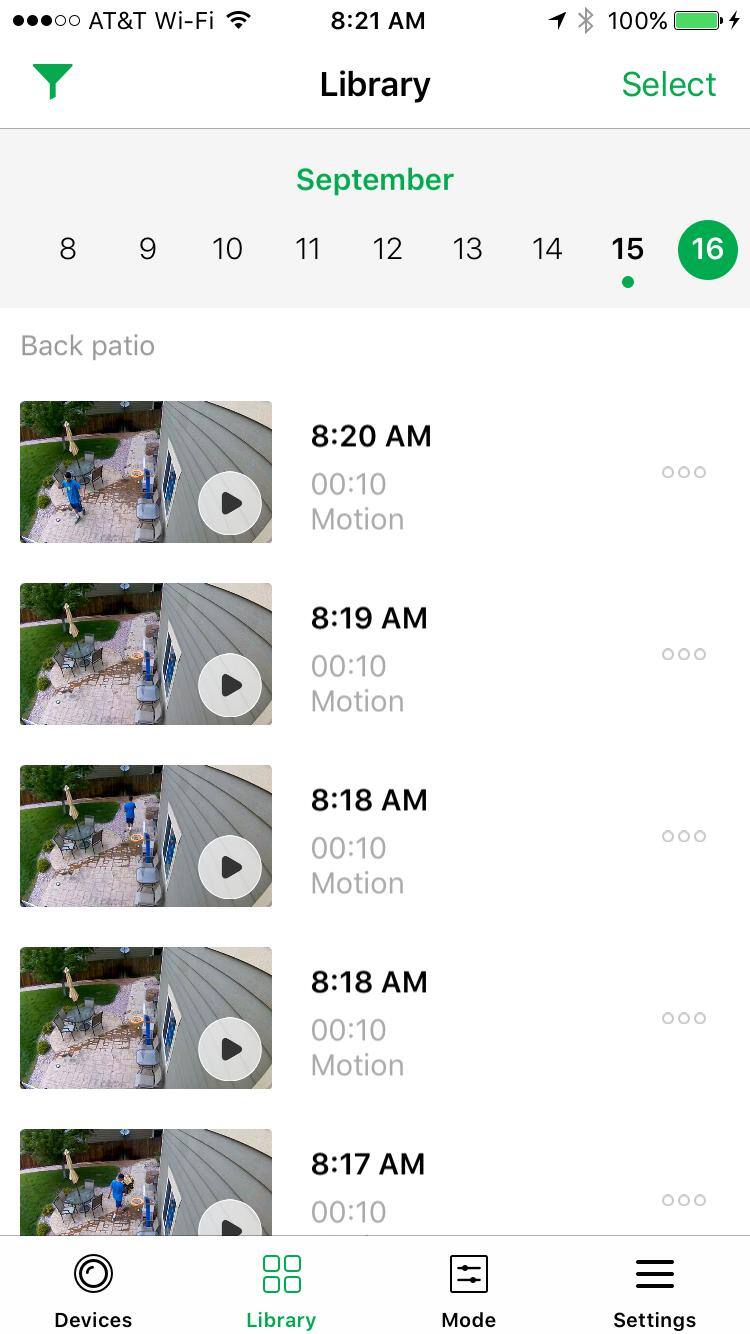
Task: Tap Select to choose recordings
Action: point(668,84)
